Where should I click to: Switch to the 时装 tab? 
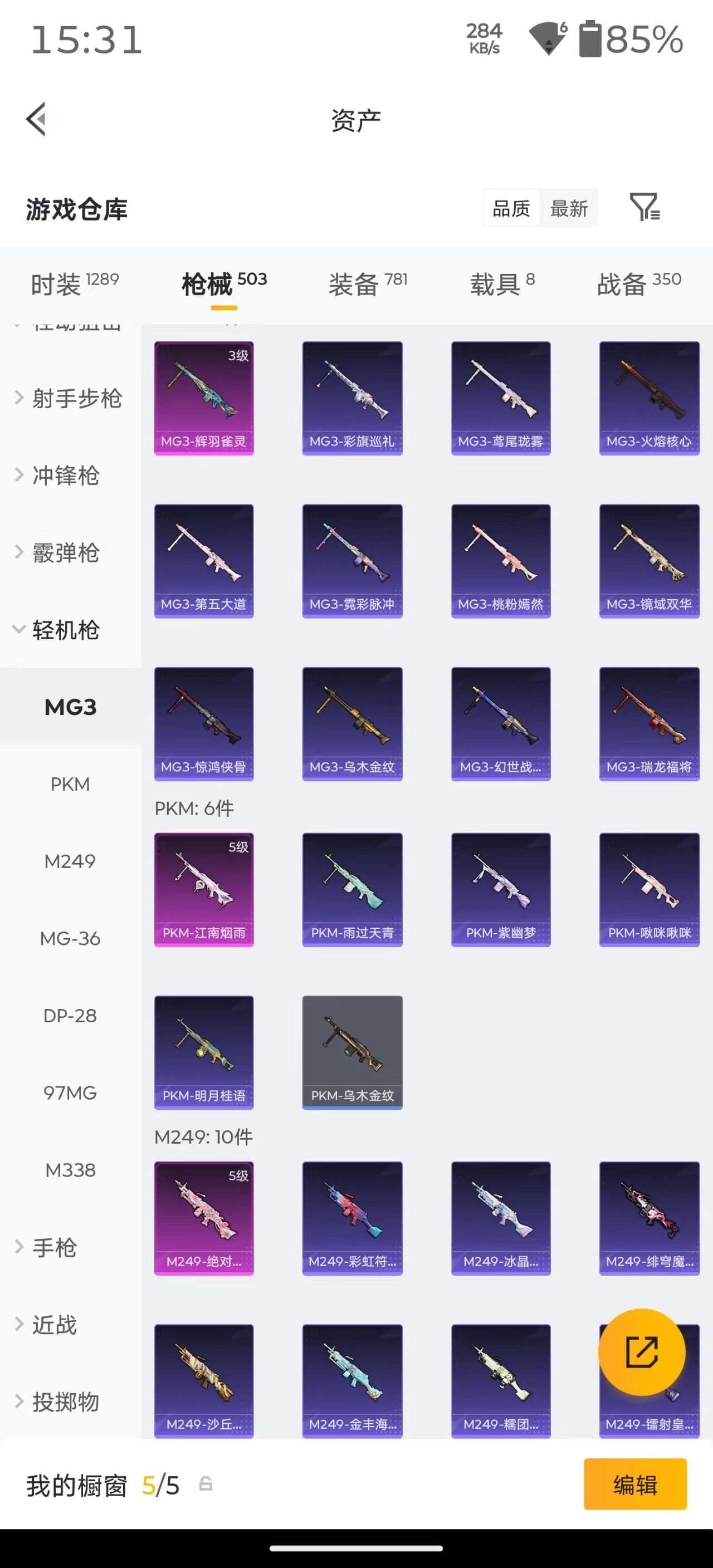point(74,283)
